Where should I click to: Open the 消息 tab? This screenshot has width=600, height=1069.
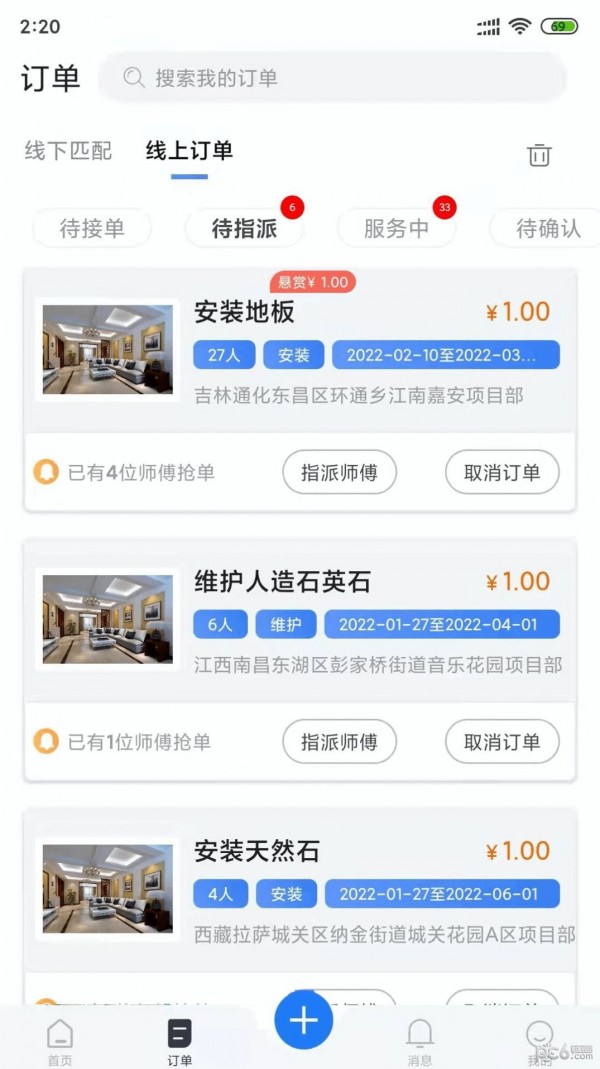pyautogui.click(x=420, y=1041)
